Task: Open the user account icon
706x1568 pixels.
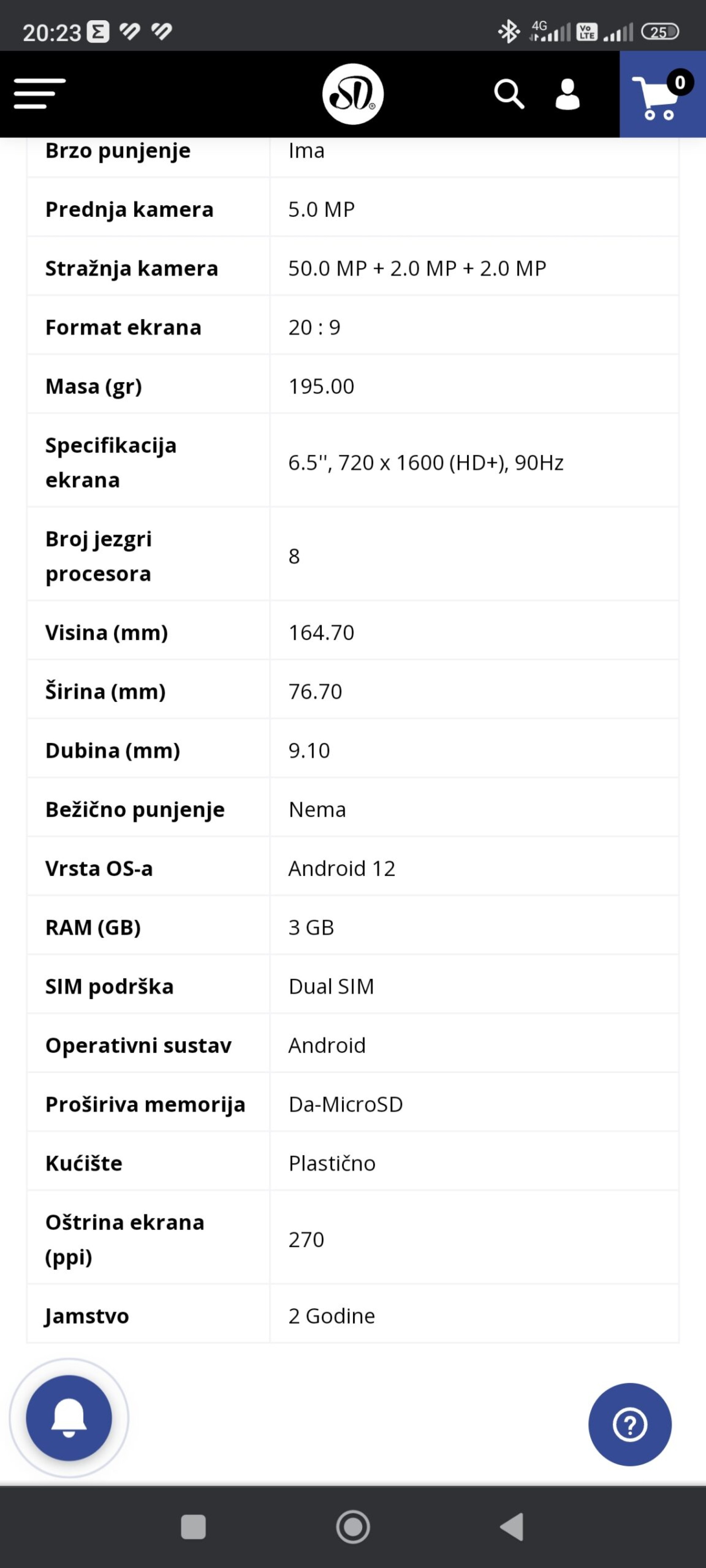Action: click(x=567, y=94)
